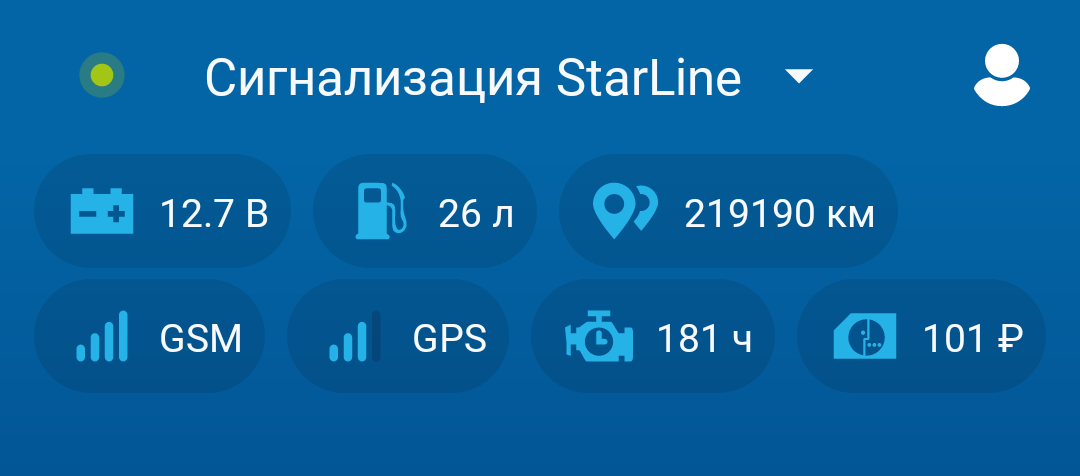The height and width of the screenshot is (476, 1080).
Task: Expand the Сигнализация StarLine device dropdown
Action: [798, 77]
